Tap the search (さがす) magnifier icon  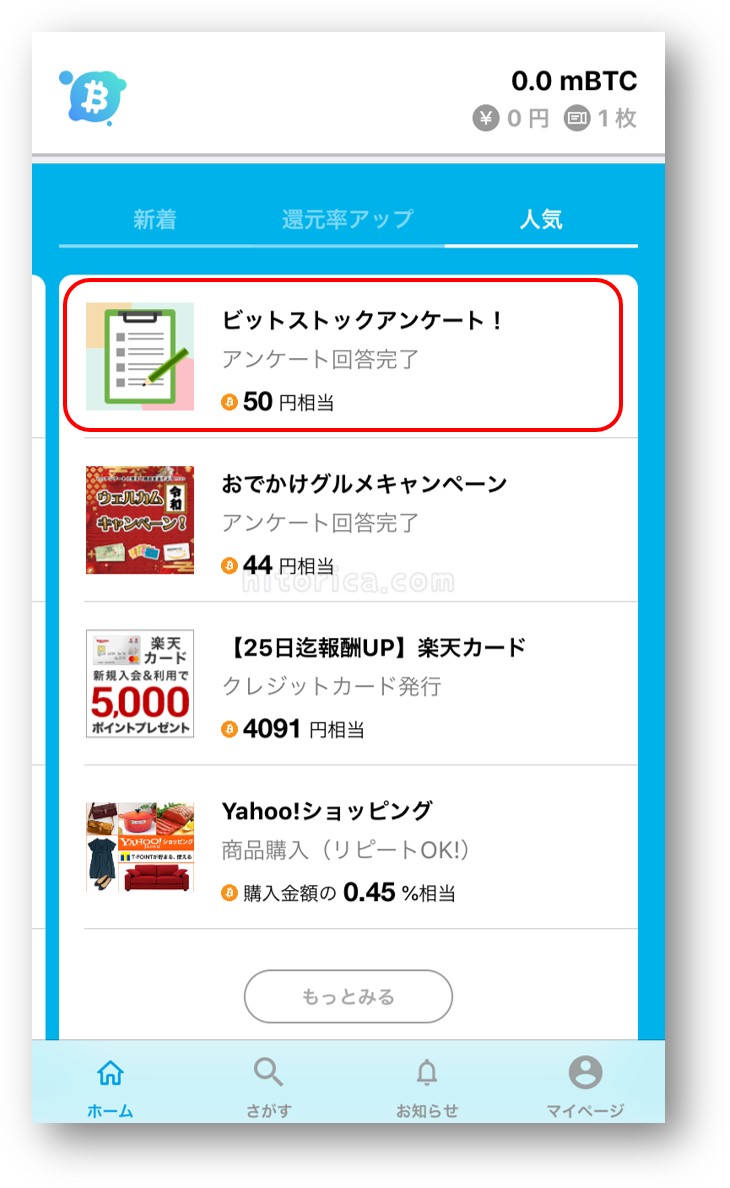(268, 1072)
